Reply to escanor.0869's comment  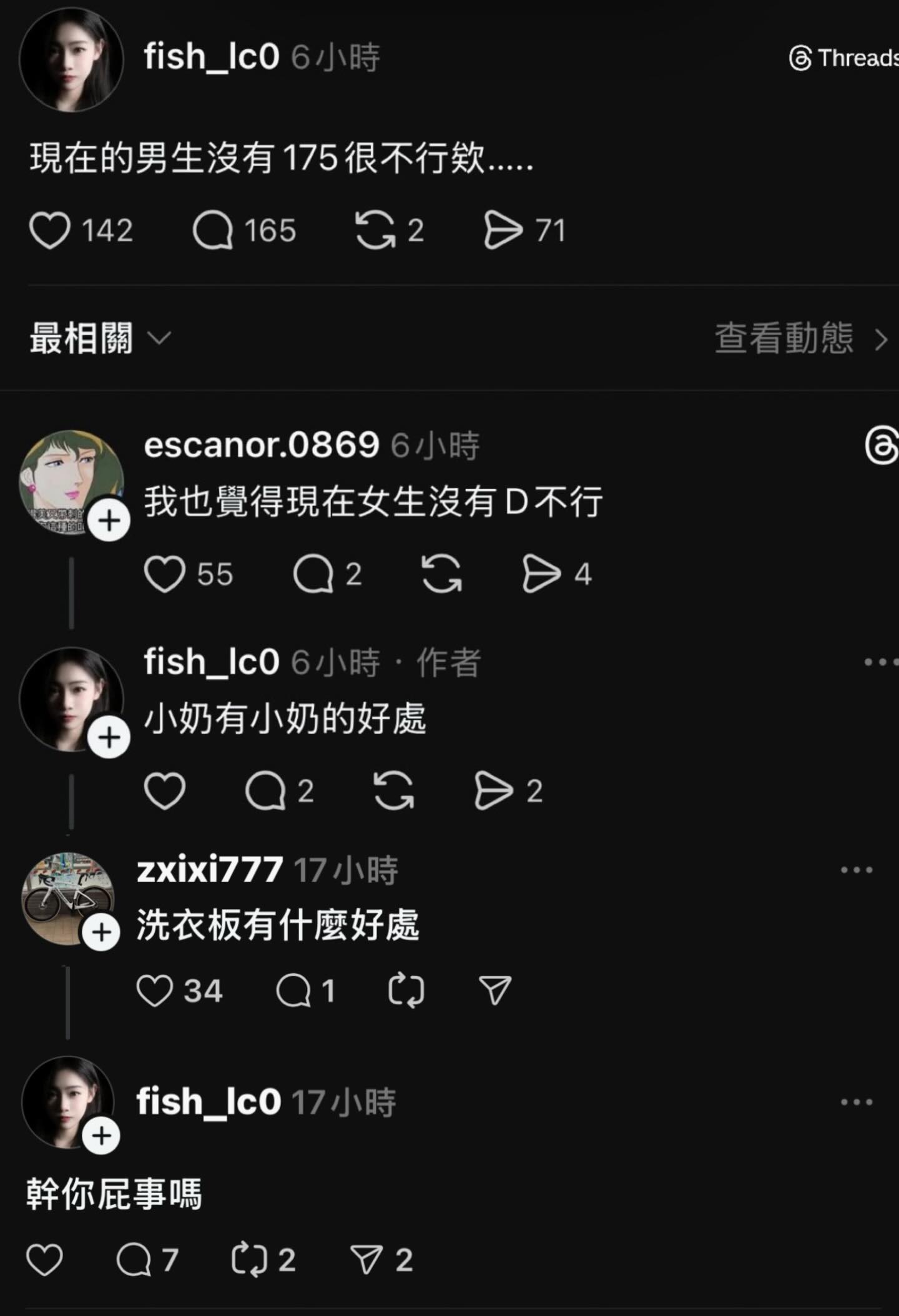(313, 574)
